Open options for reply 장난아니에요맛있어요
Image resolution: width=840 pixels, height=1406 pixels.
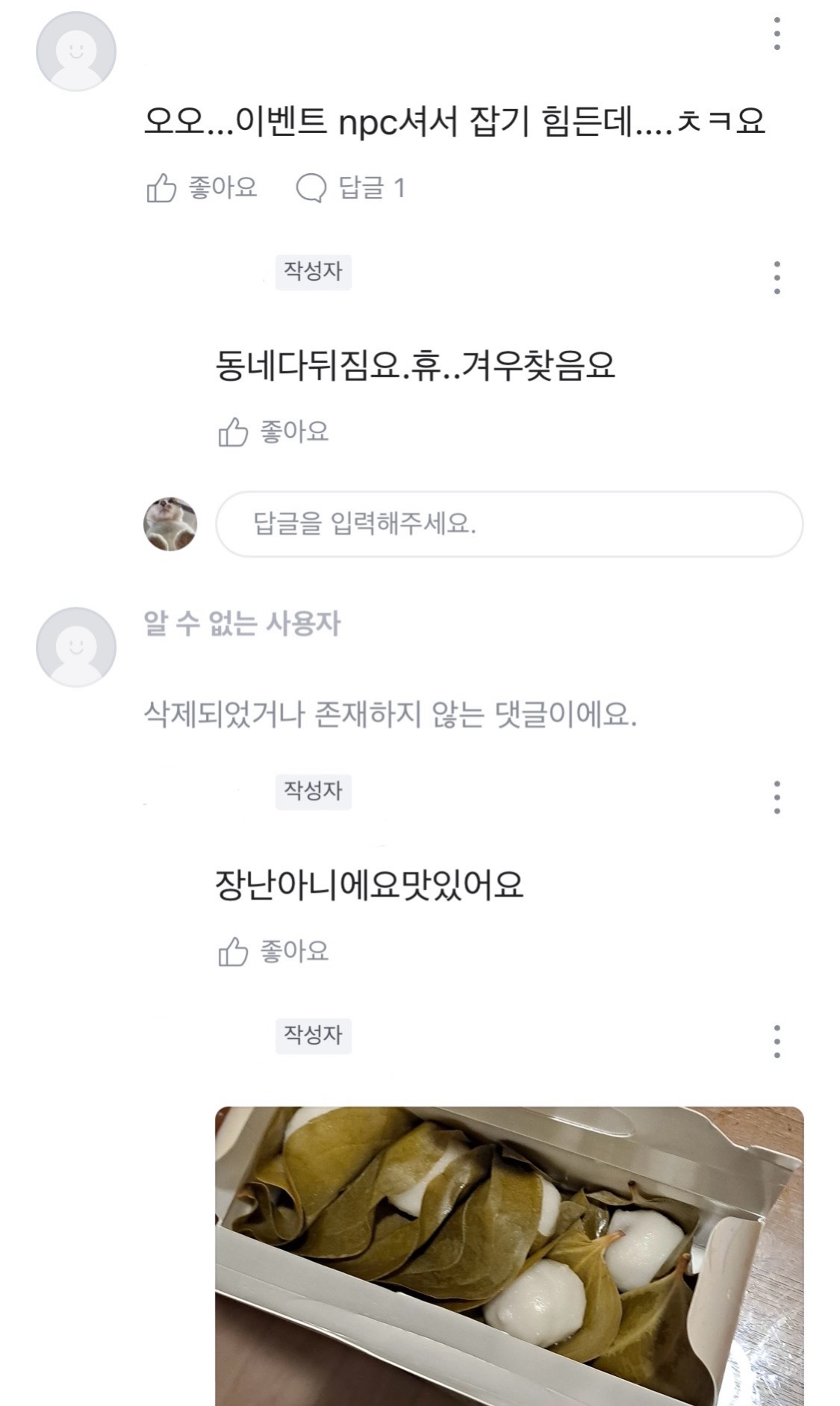click(x=777, y=797)
